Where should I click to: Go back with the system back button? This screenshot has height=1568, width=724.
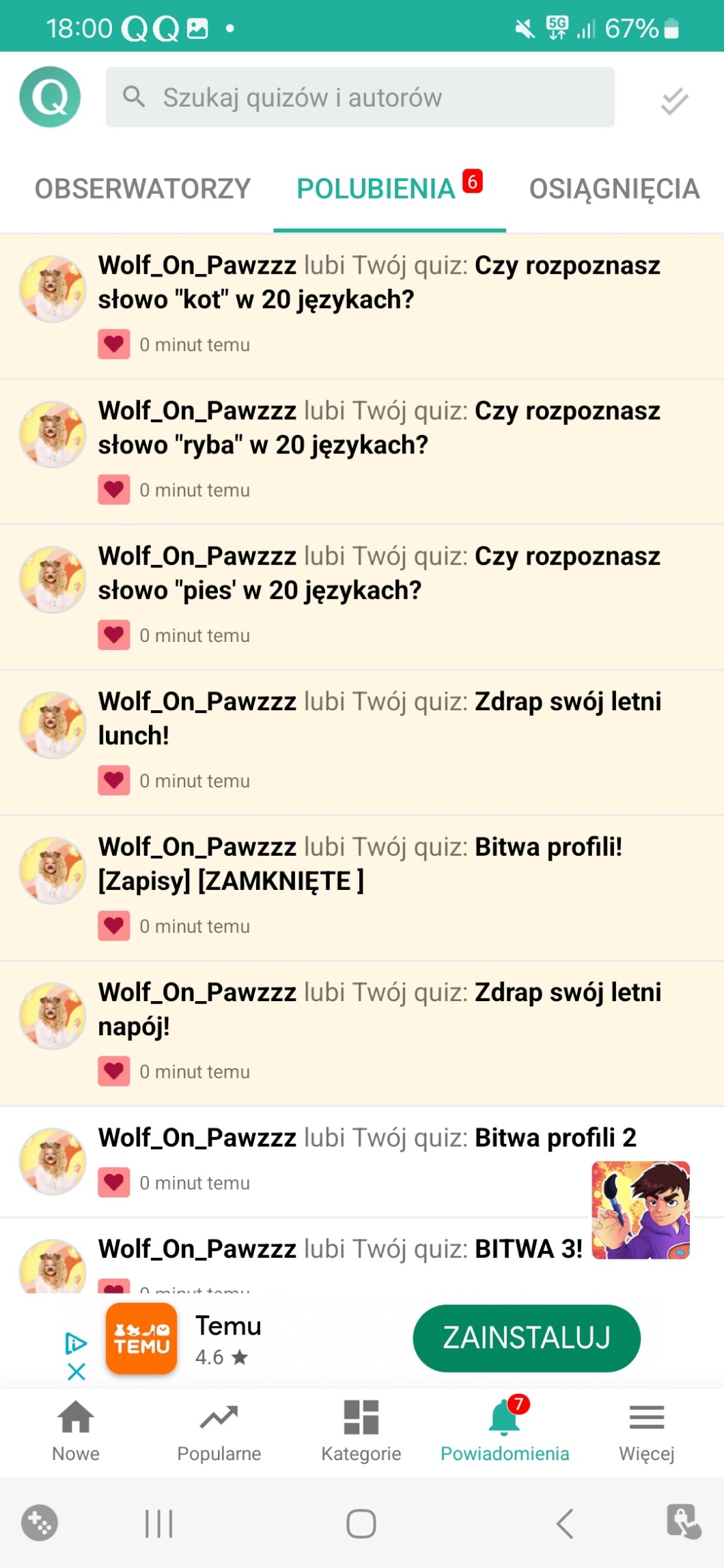point(565,1524)
